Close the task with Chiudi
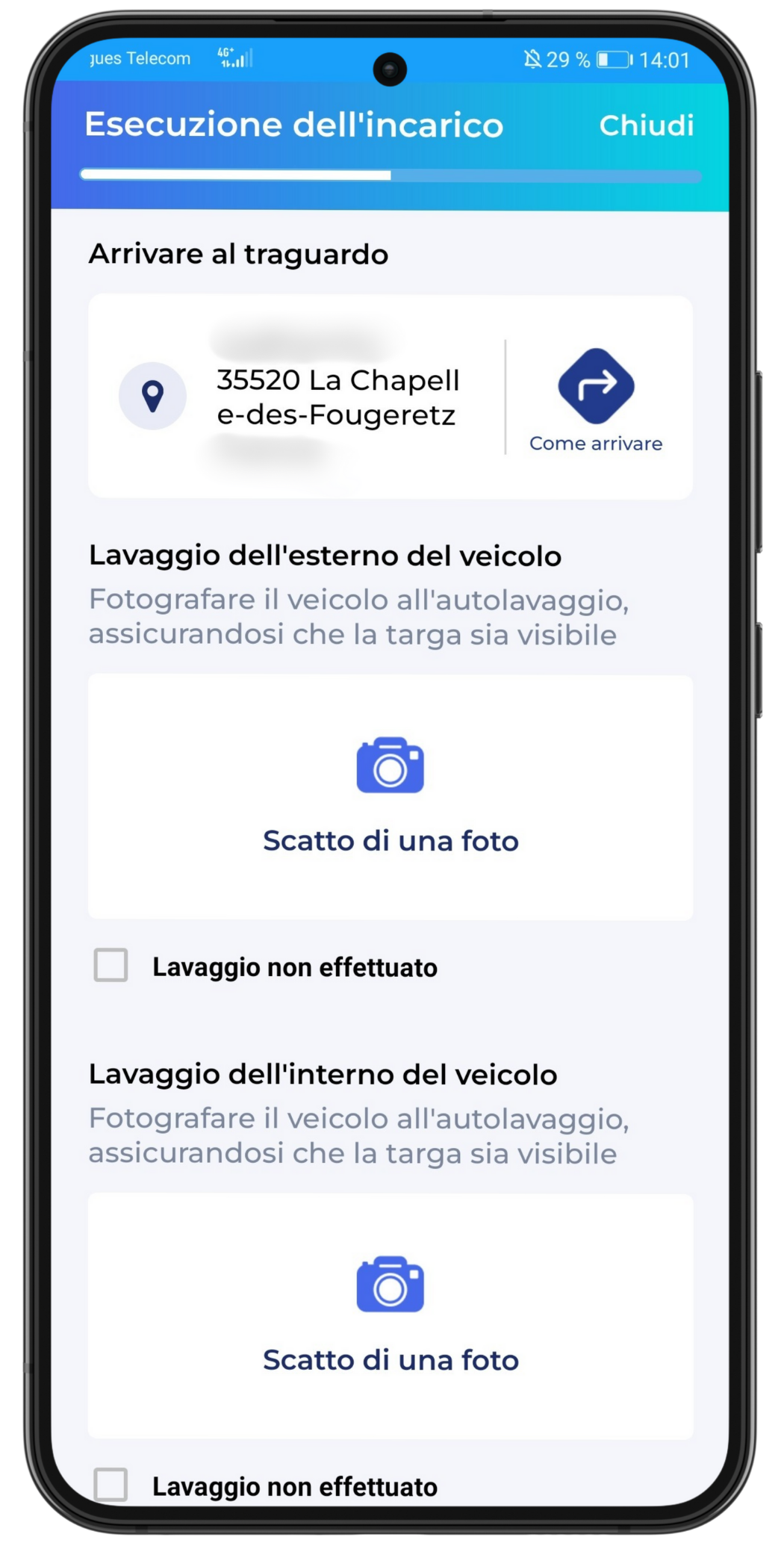The width and height of the screenshot is (784, 1546). [646, 125]
